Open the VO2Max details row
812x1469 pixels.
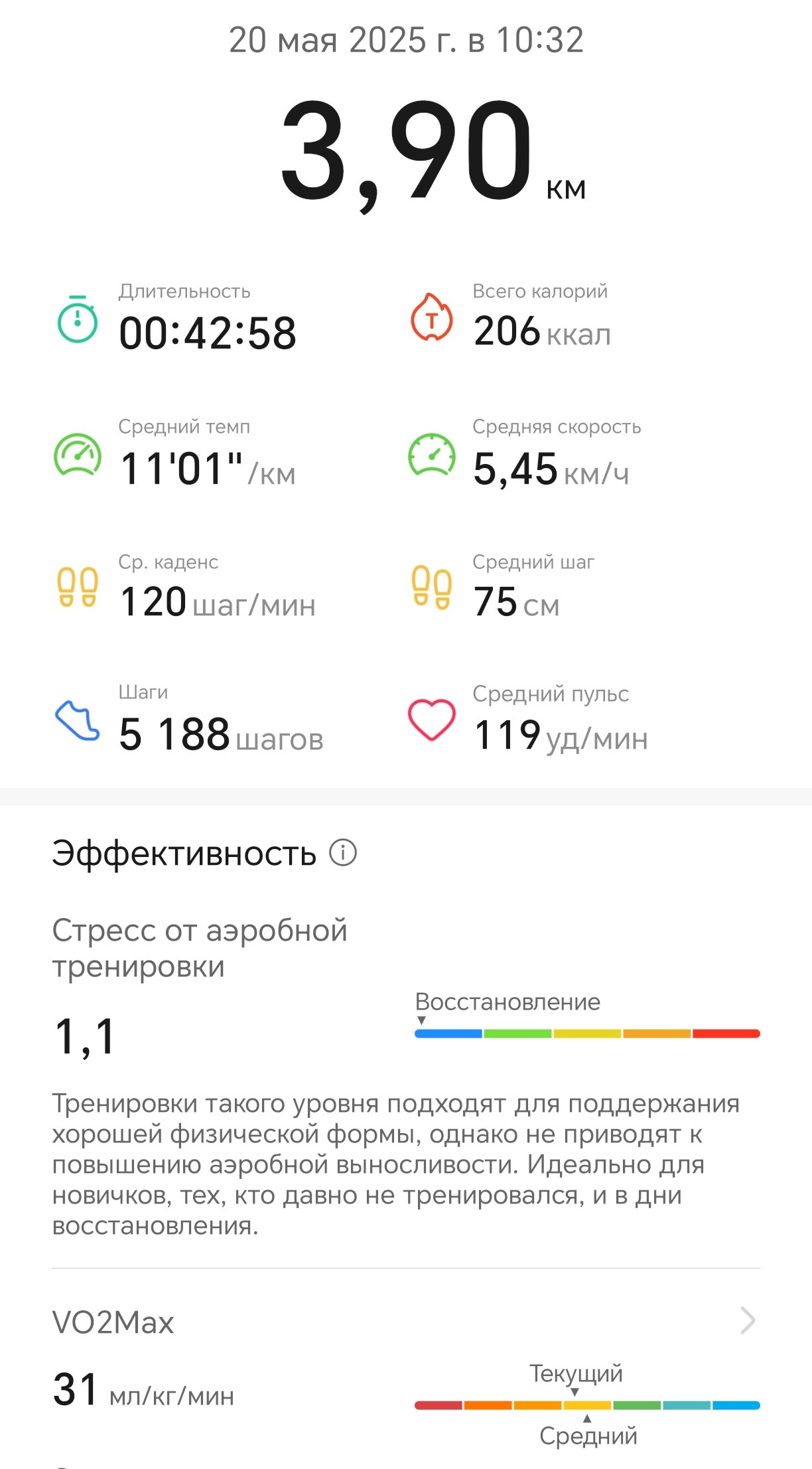point(406,1321)
